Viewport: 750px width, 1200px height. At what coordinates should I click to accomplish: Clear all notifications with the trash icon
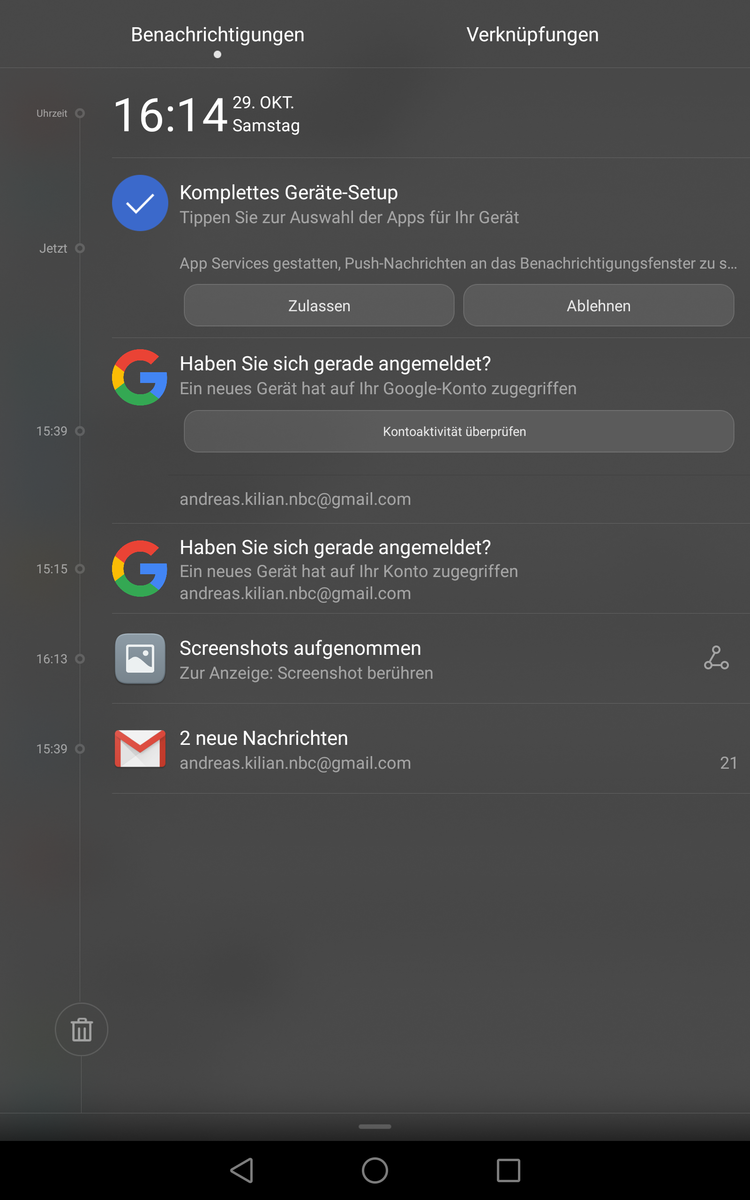tap(81, 1029)
